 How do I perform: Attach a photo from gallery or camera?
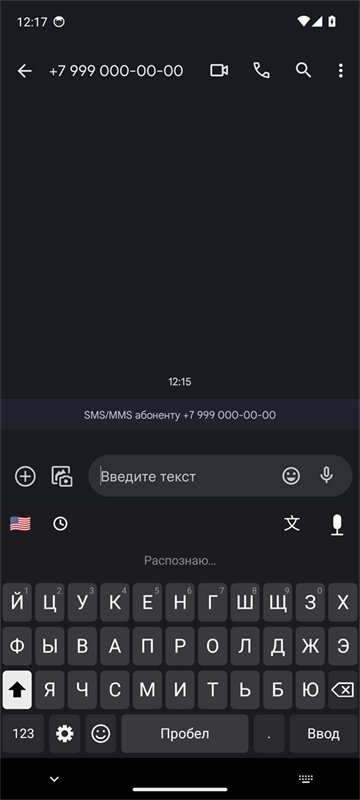[x=62, y=476]
